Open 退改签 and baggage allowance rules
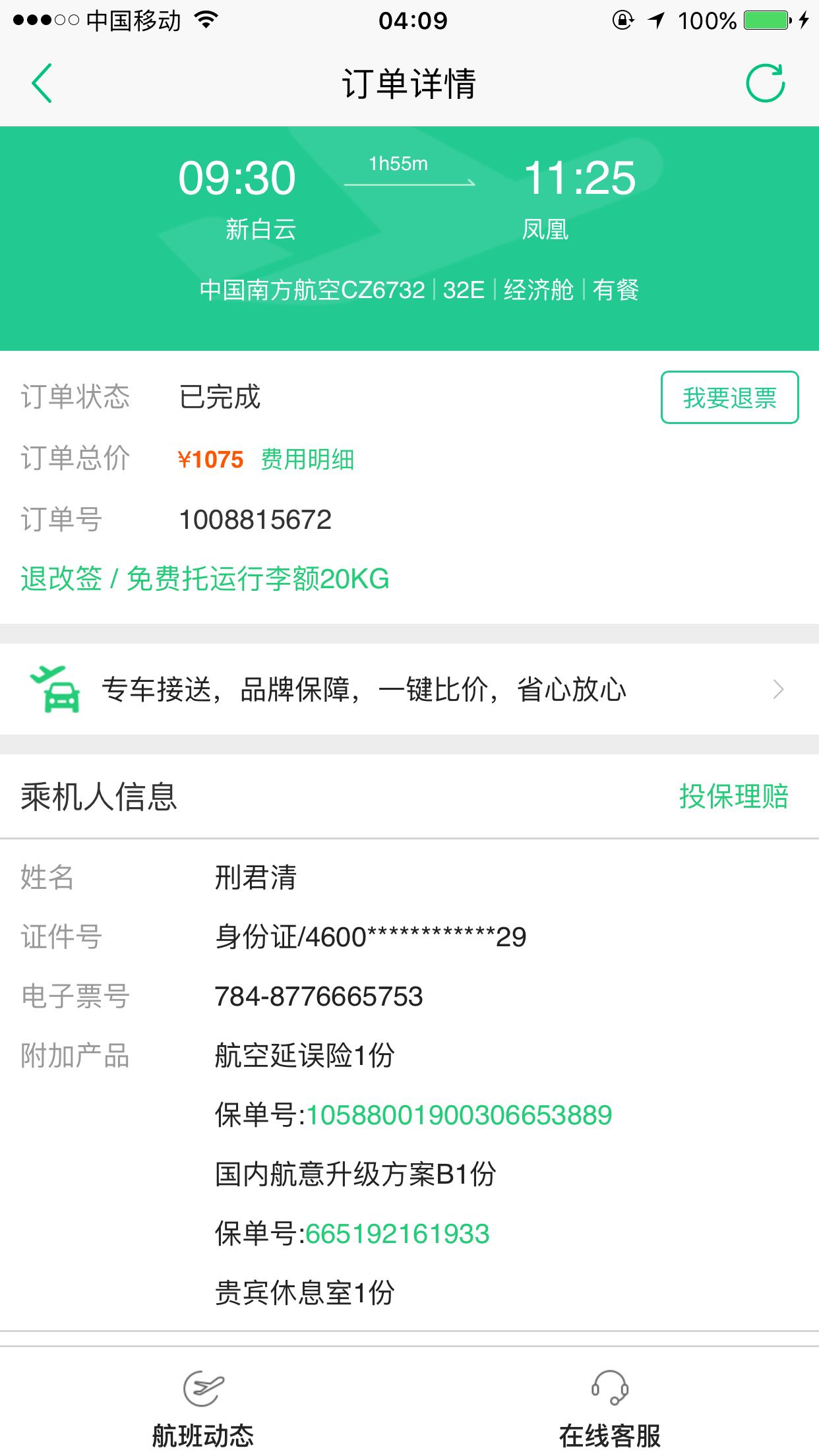 click(x=204, y=579)
